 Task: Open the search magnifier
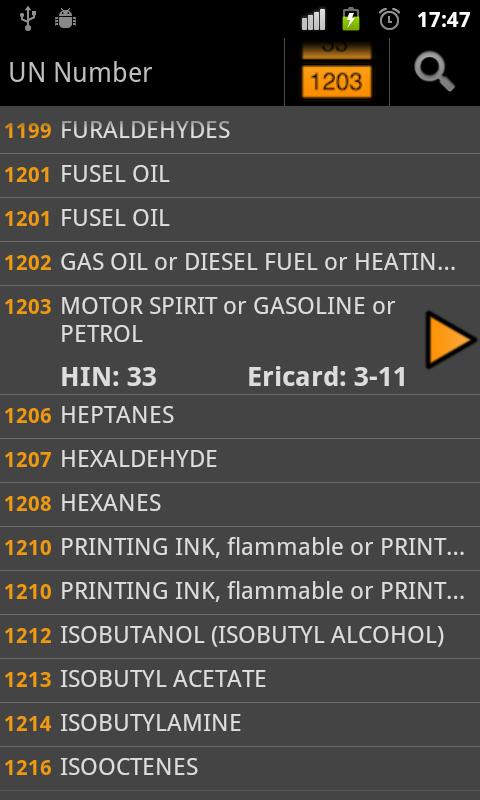434,72
